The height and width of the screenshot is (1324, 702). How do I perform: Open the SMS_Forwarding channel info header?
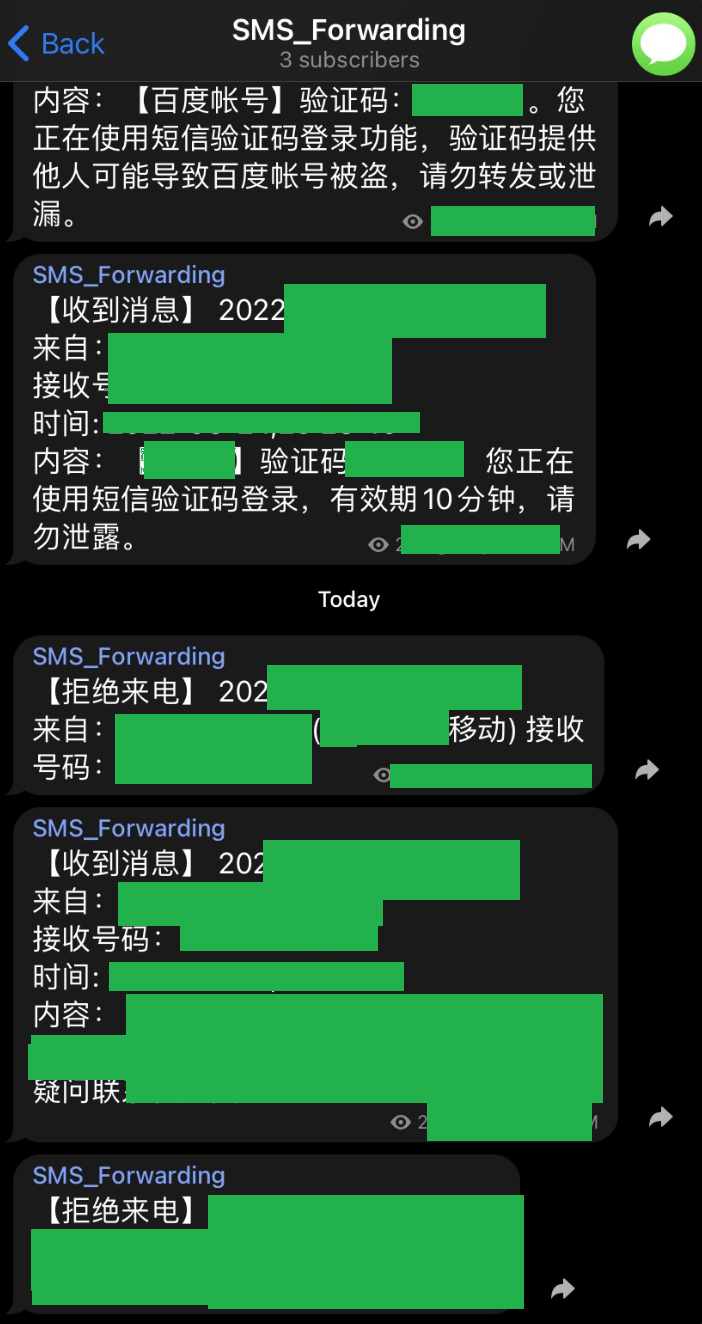(348, 42)
